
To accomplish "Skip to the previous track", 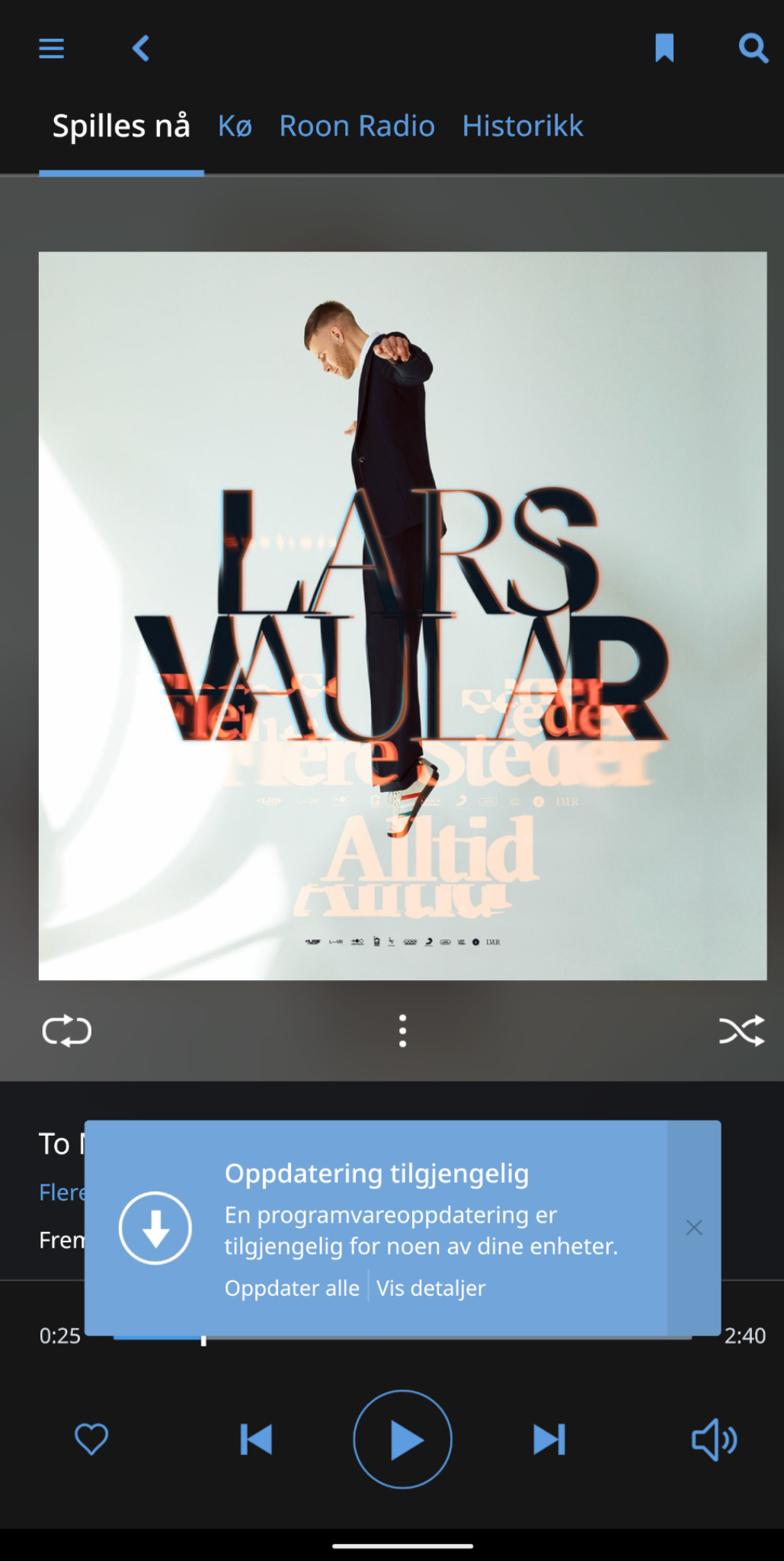I will point(256,1439).
